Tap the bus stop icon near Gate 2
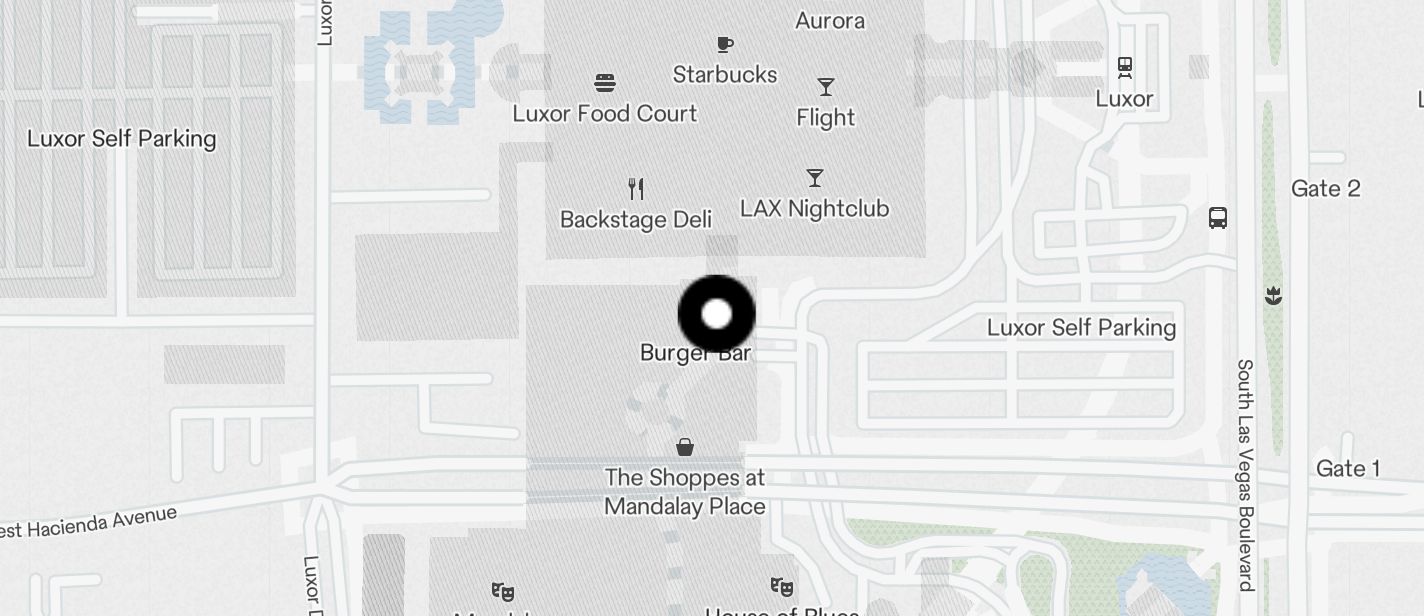 coord(1218,218)
